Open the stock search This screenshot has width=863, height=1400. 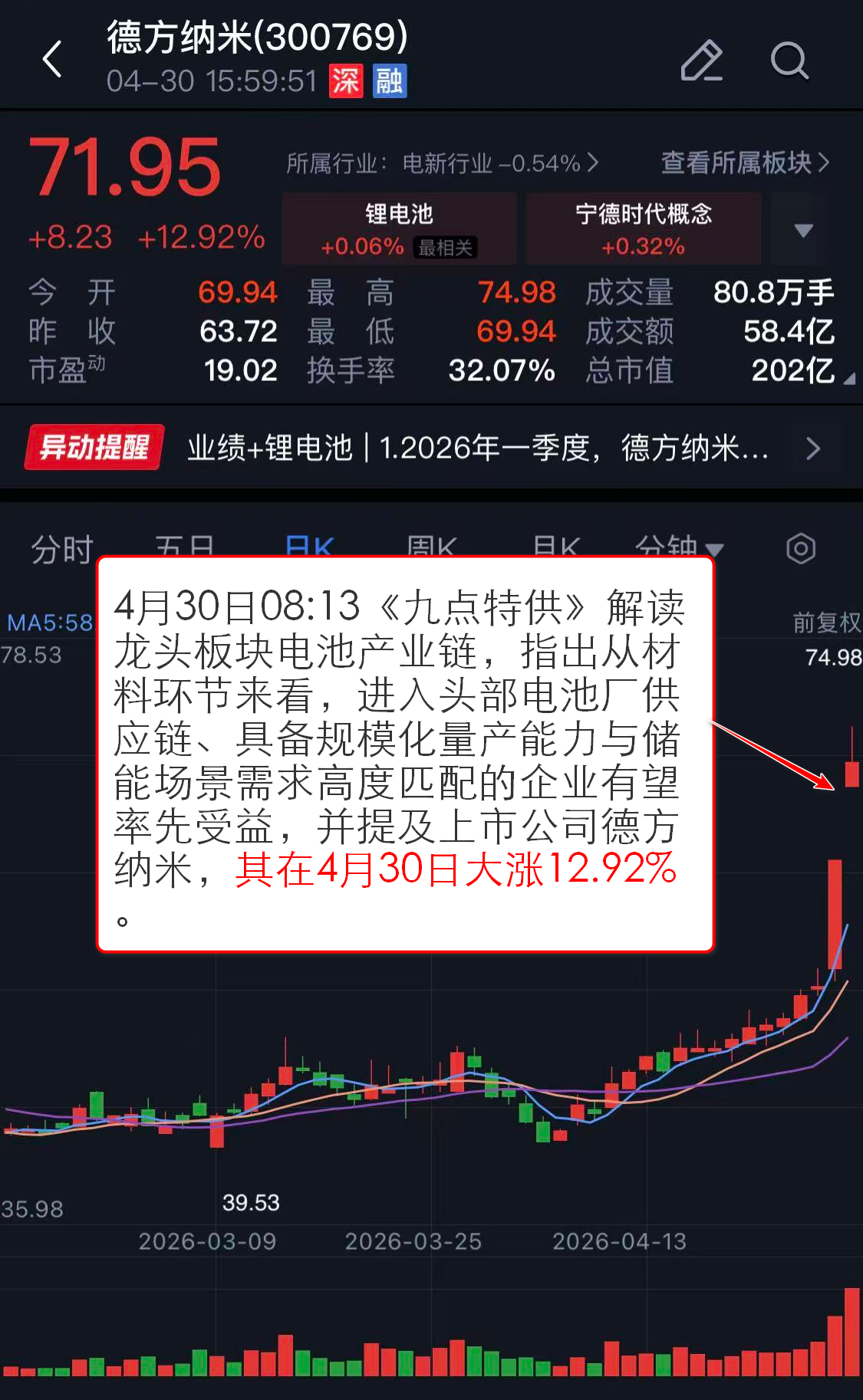point(789,61)
